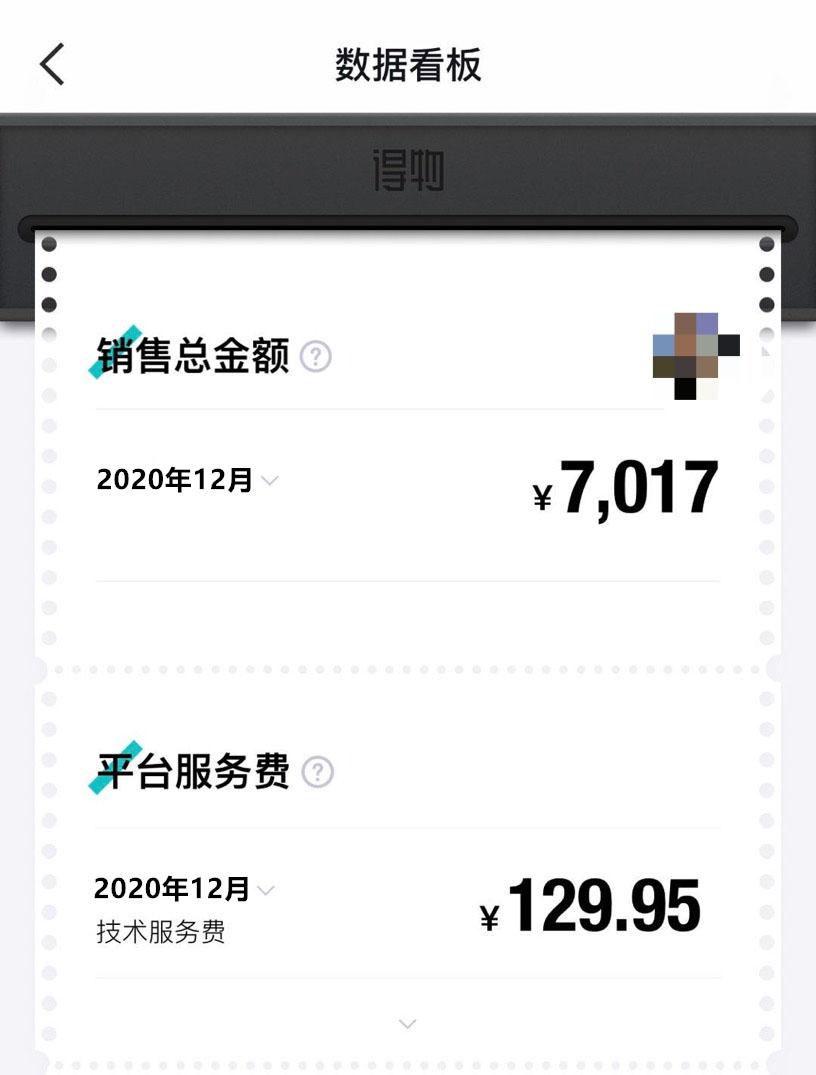Screen dimensions: 816x1075
Task: Change the month under 平台服务费
Action: click(x=185, y=888)
